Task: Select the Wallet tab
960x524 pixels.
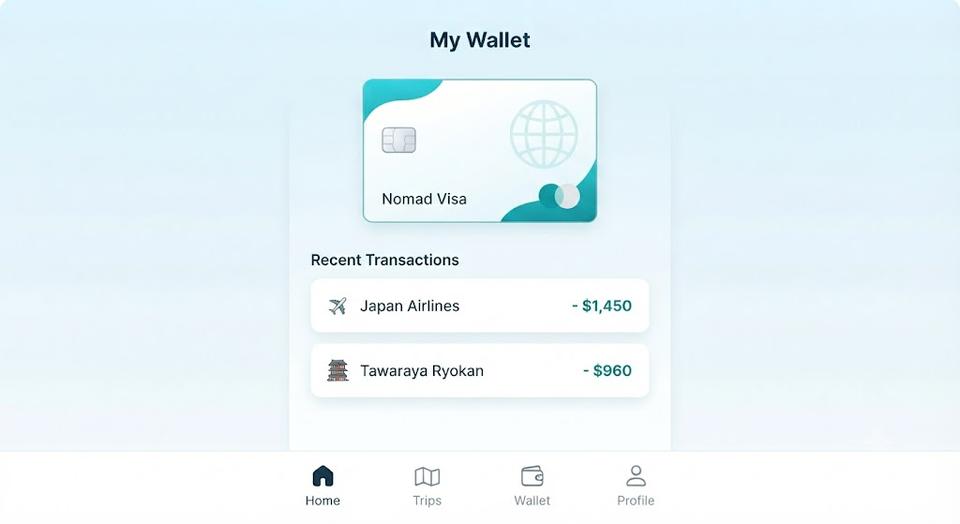Action: tap(532, 486)
